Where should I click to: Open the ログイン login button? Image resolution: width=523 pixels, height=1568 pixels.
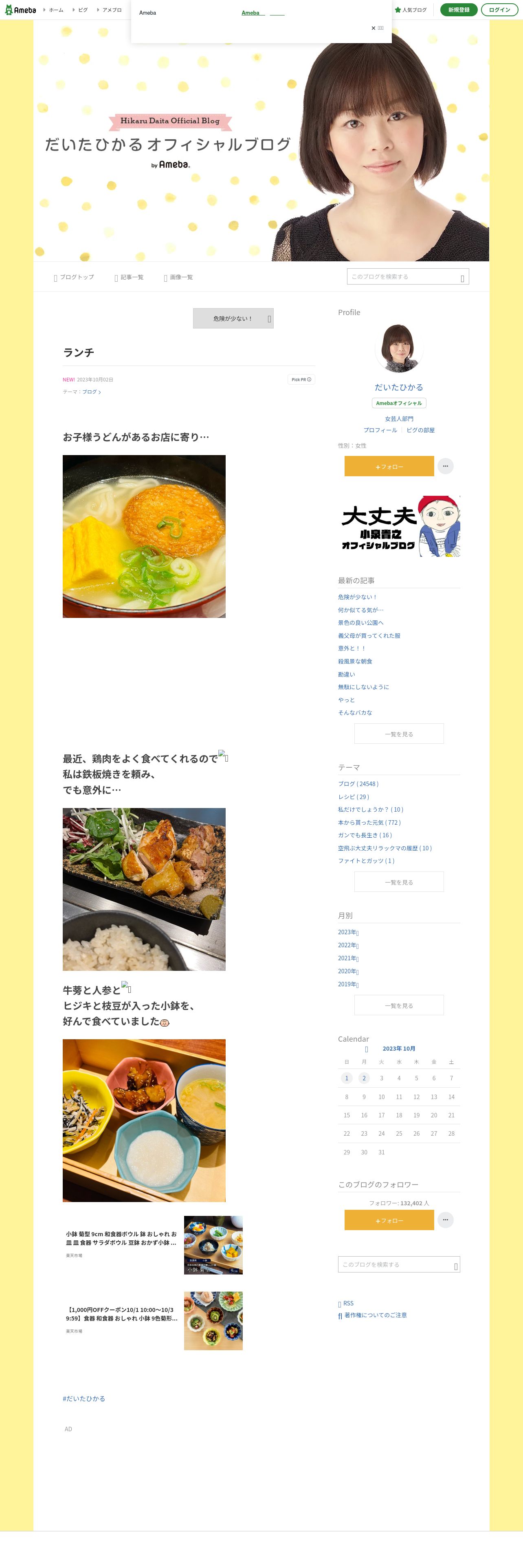tap(499, 10)
